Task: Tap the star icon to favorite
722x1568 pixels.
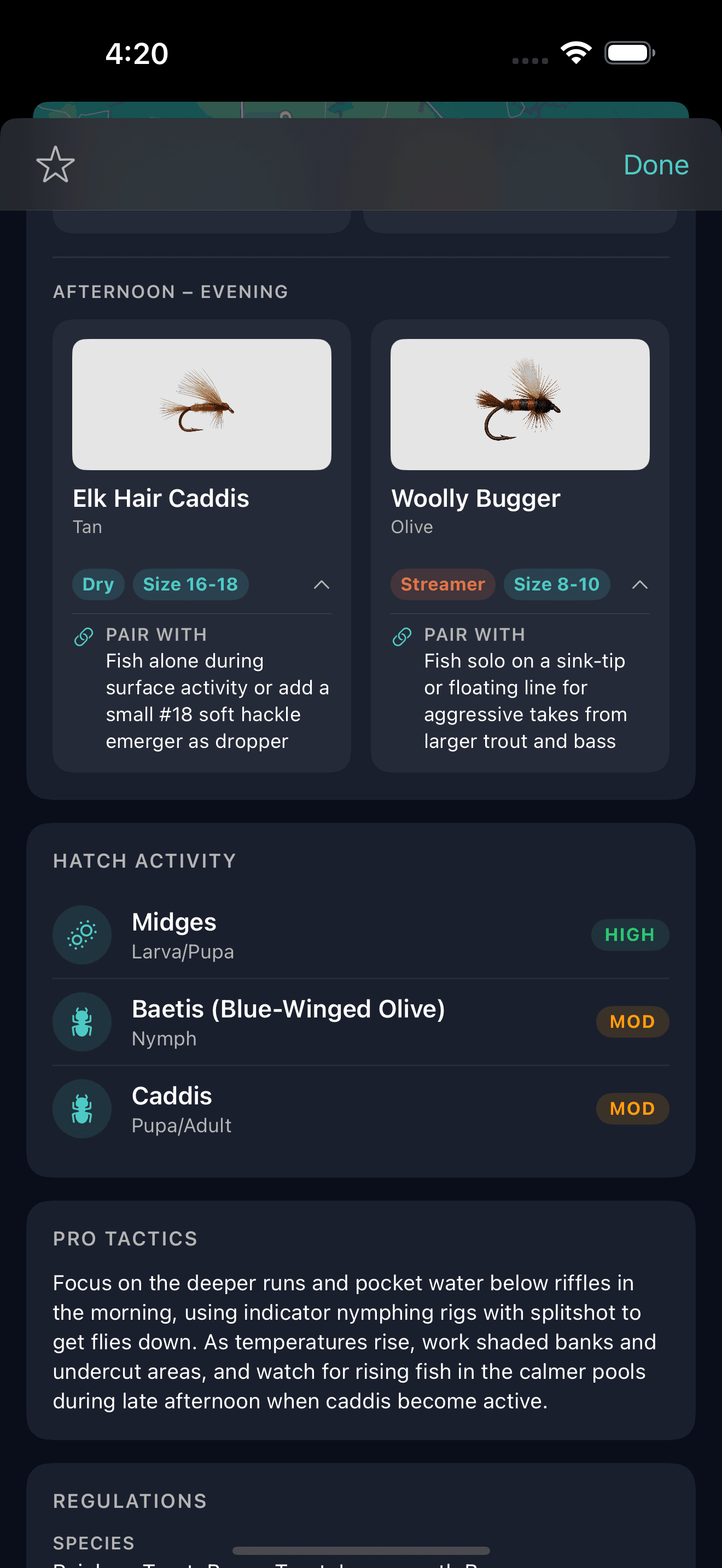Action: (x=55, y=165)
